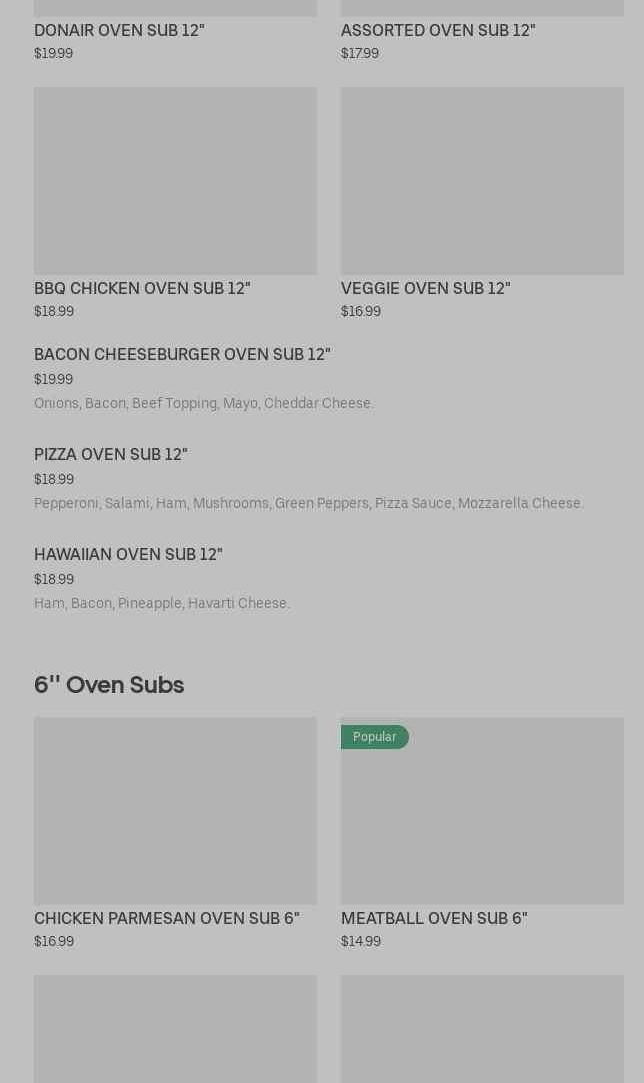Choose Bacon Cheeseburger Oven Sub 12"
This screenshot has height=1083, width=644.
pos(182,355)
